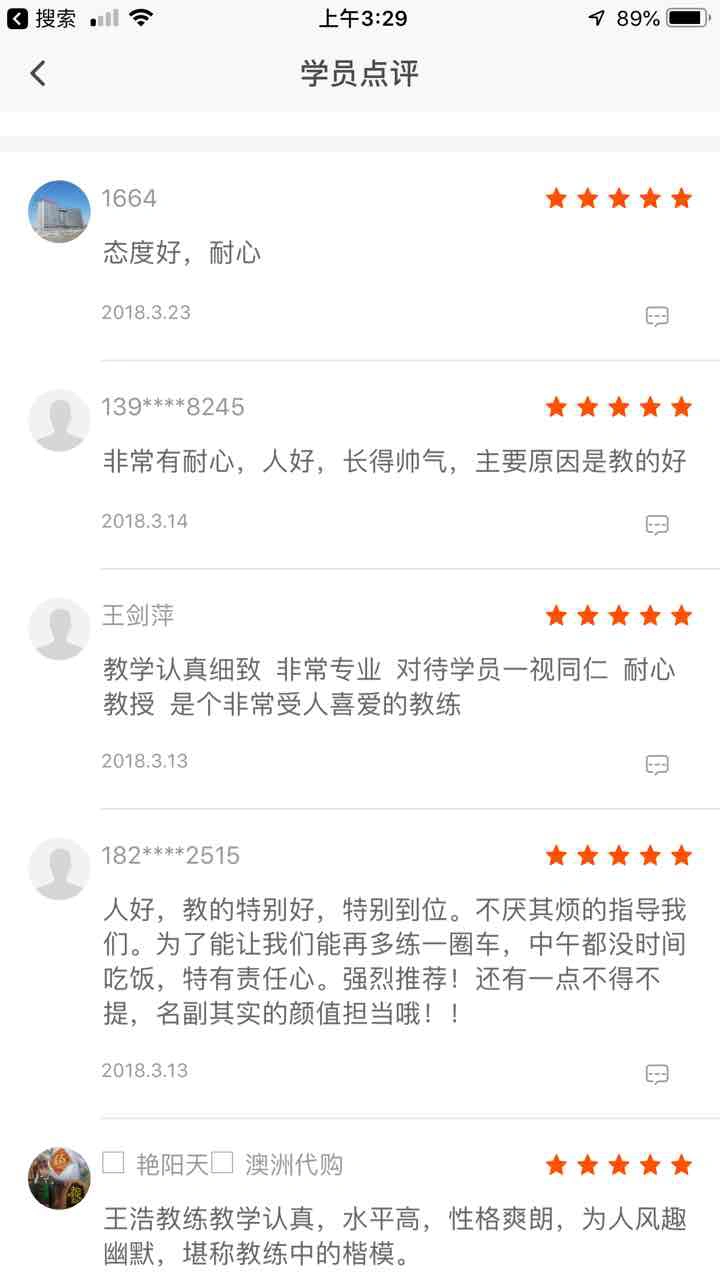Open comment icon under 王剑萍's review

(656, 765)
